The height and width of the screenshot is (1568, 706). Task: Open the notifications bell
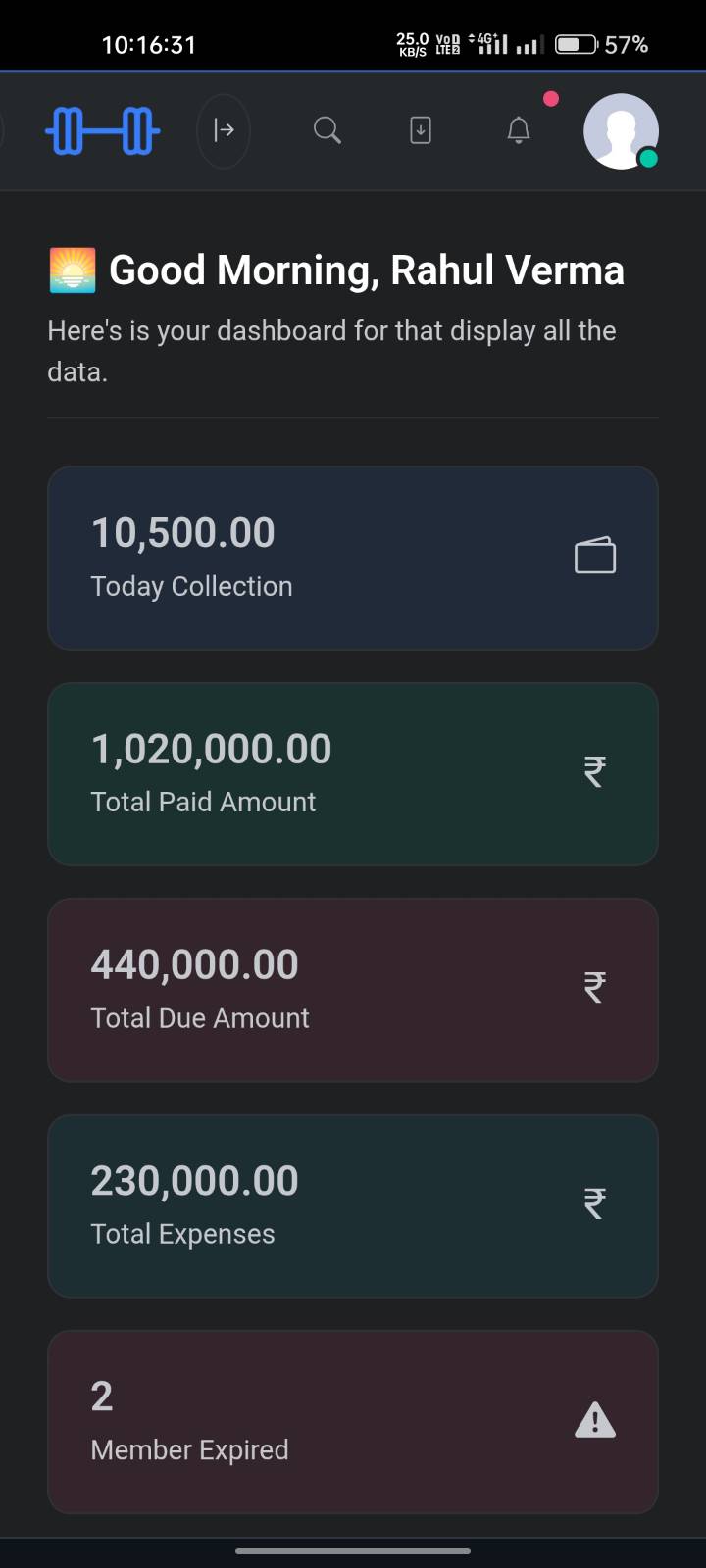(x=518, y=129)
